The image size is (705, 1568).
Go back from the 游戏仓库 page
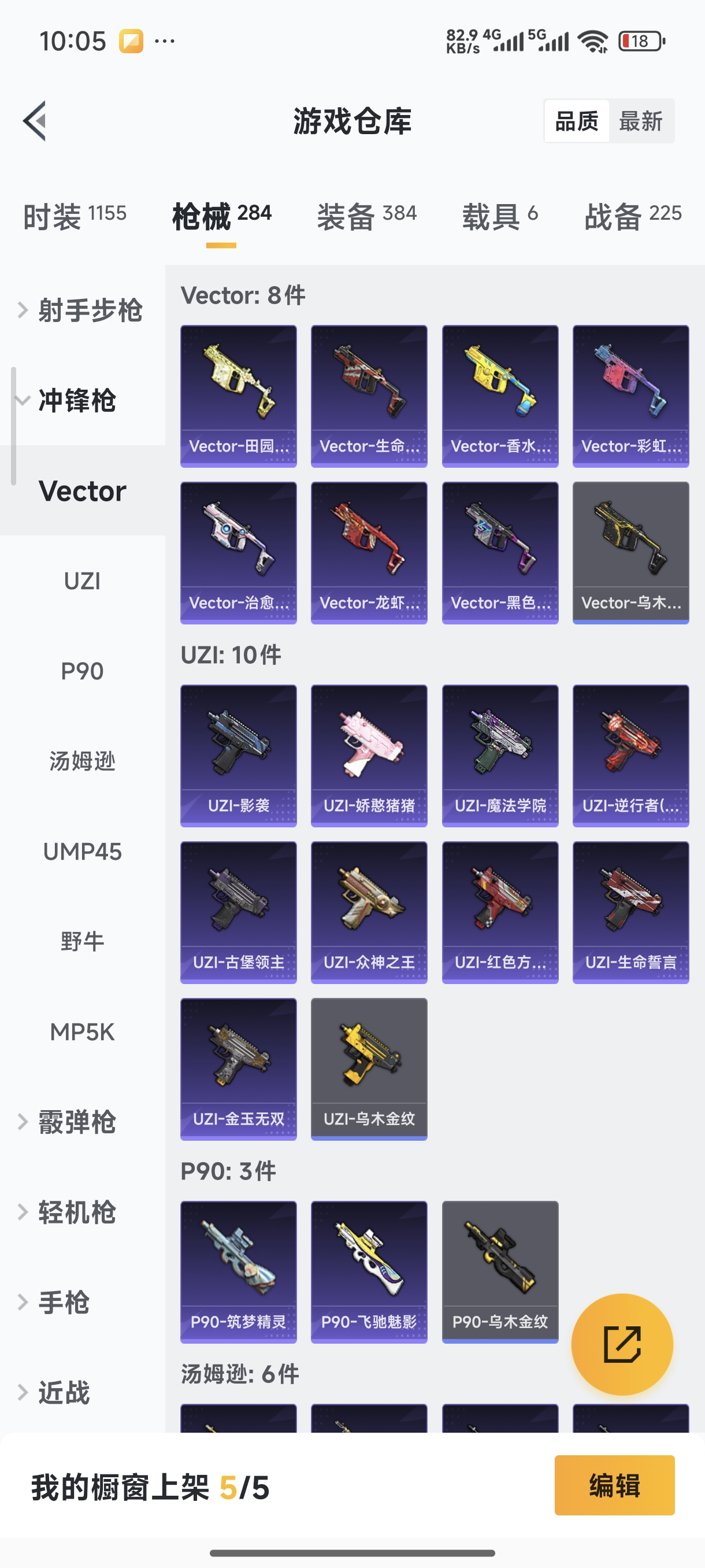tap(35, 120)
